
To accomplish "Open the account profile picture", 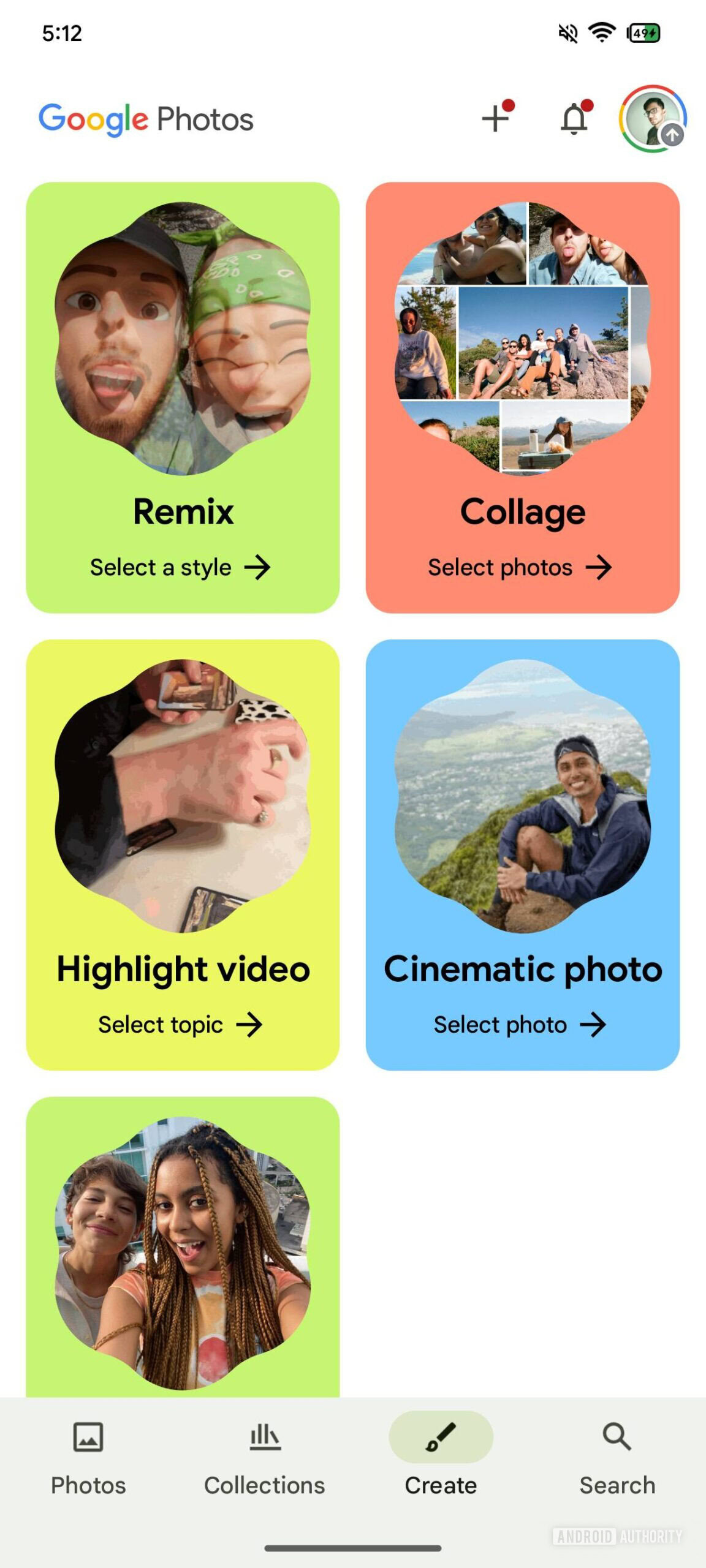I will tap(652, 118).
